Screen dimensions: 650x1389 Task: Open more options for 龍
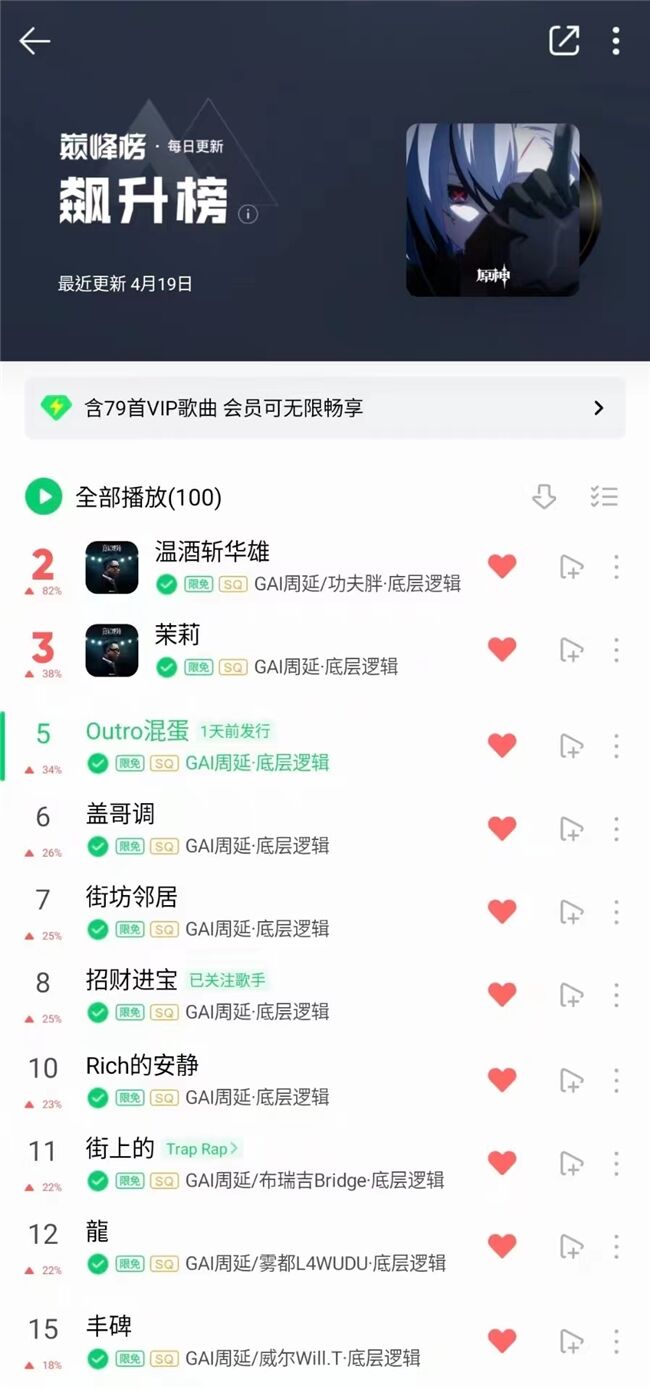click(x=616, y=1246)
